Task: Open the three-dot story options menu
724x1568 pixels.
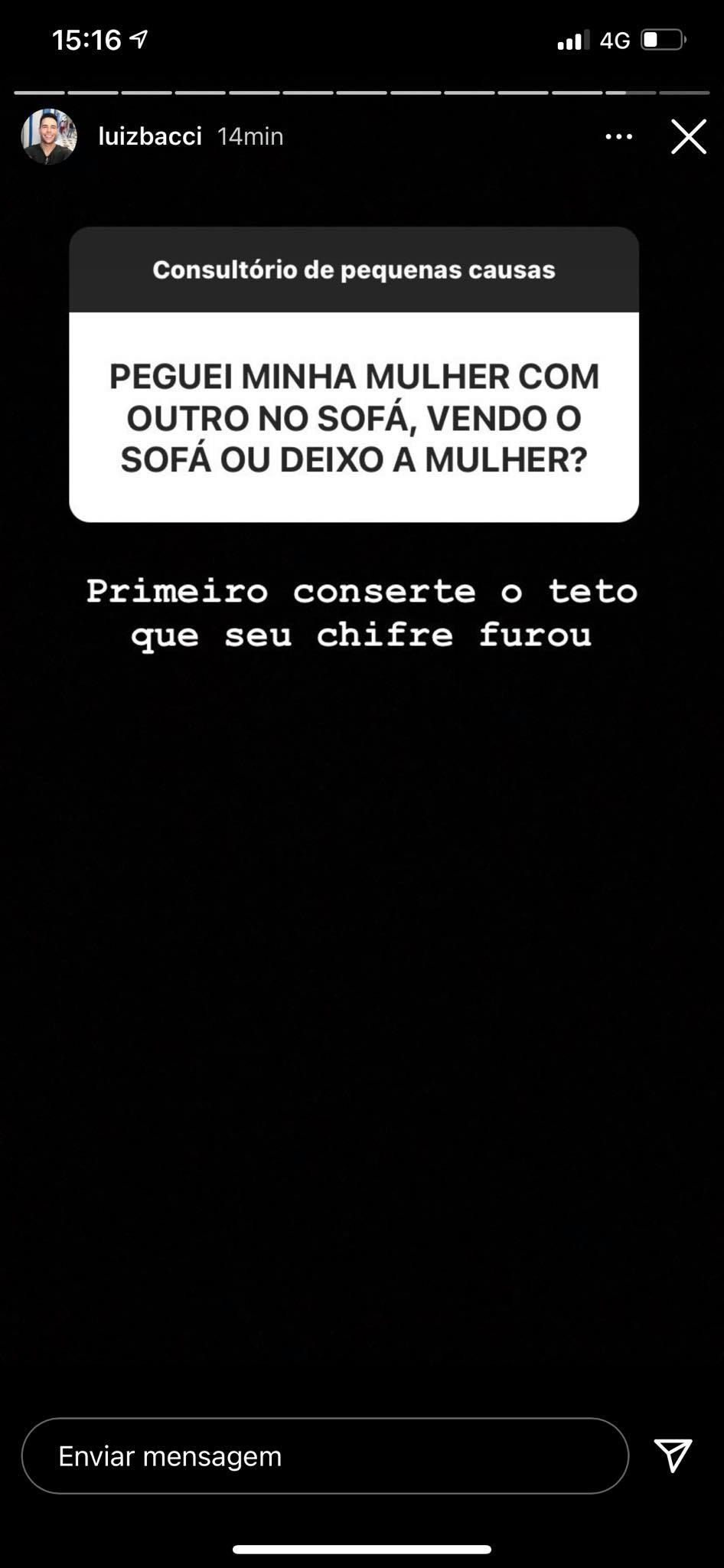Action: [x=618, y=137]
